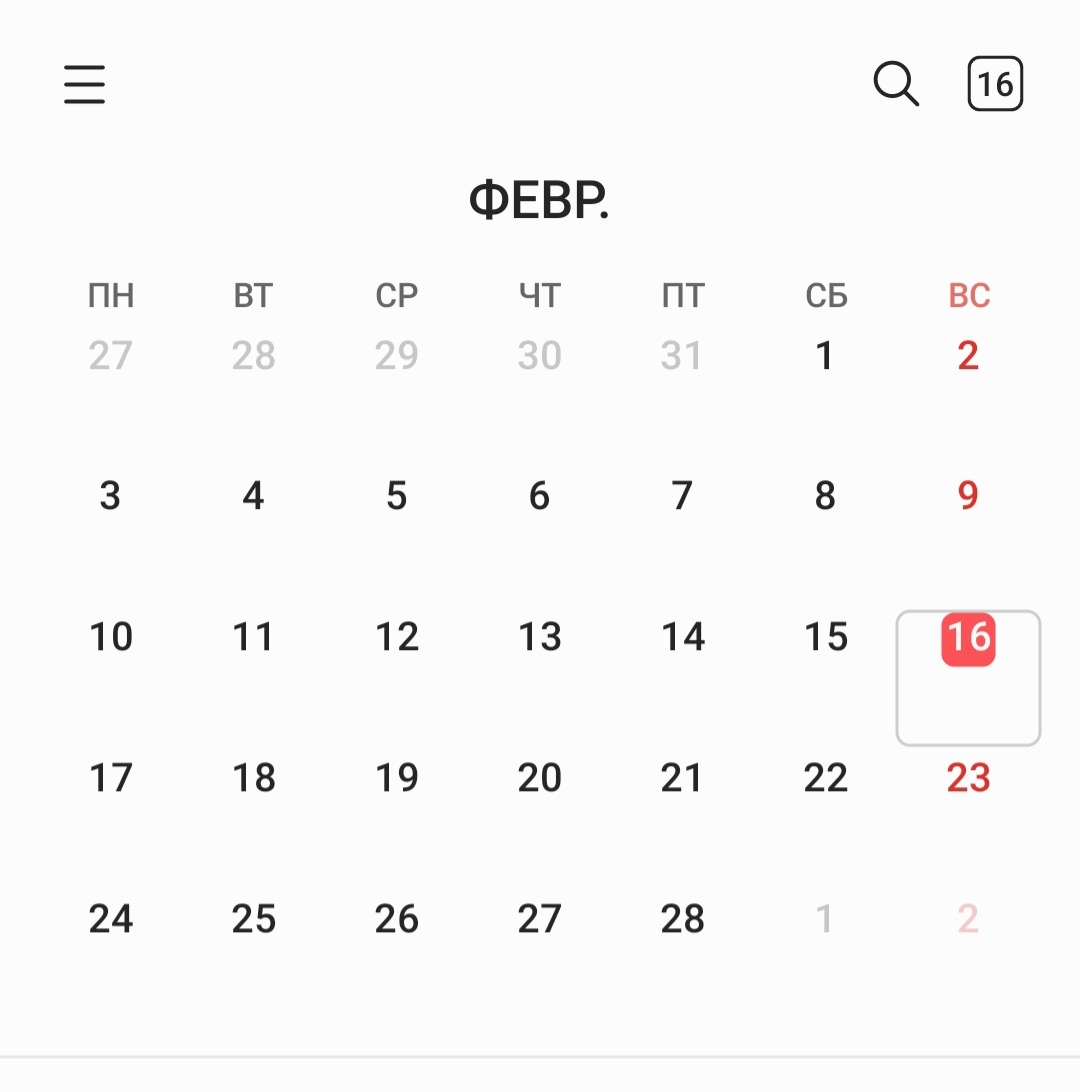Screen dimensions: 1080x1092
Task: Select Sunday February 2
Action: point(967,355)
